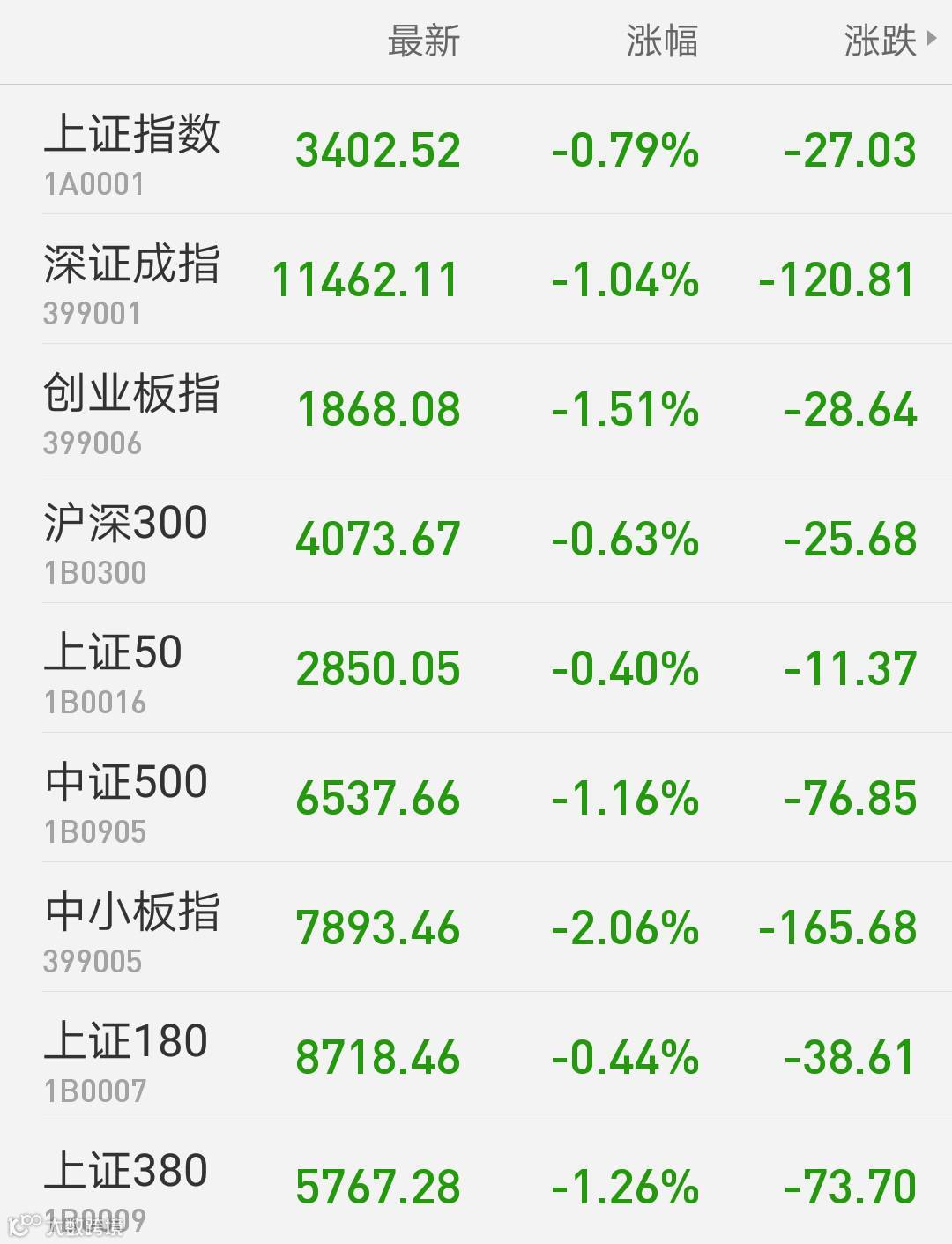The image size is (952, 1244).
Task: Sort by the 最新 column header
Action: (424, 41)
